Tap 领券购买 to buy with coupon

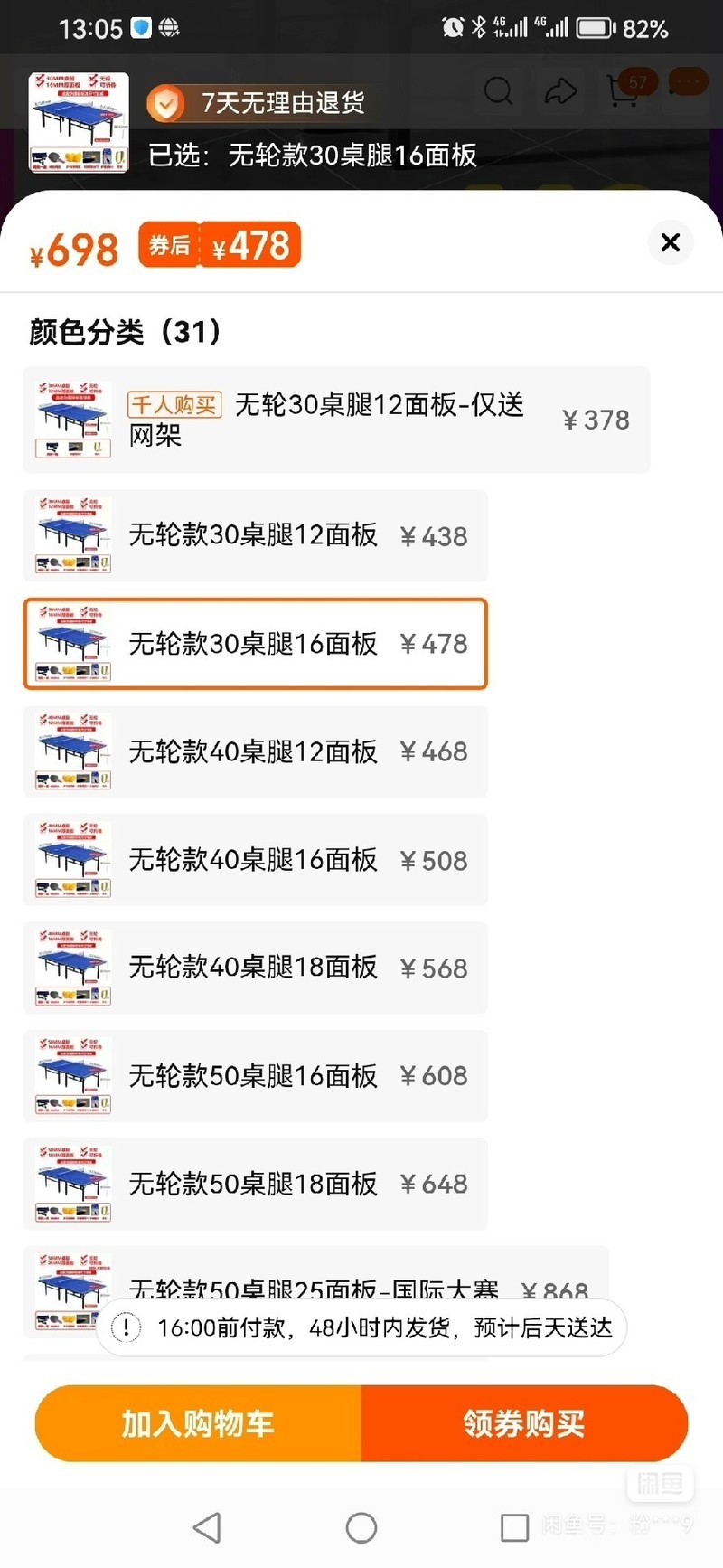tap(524, 1423)
